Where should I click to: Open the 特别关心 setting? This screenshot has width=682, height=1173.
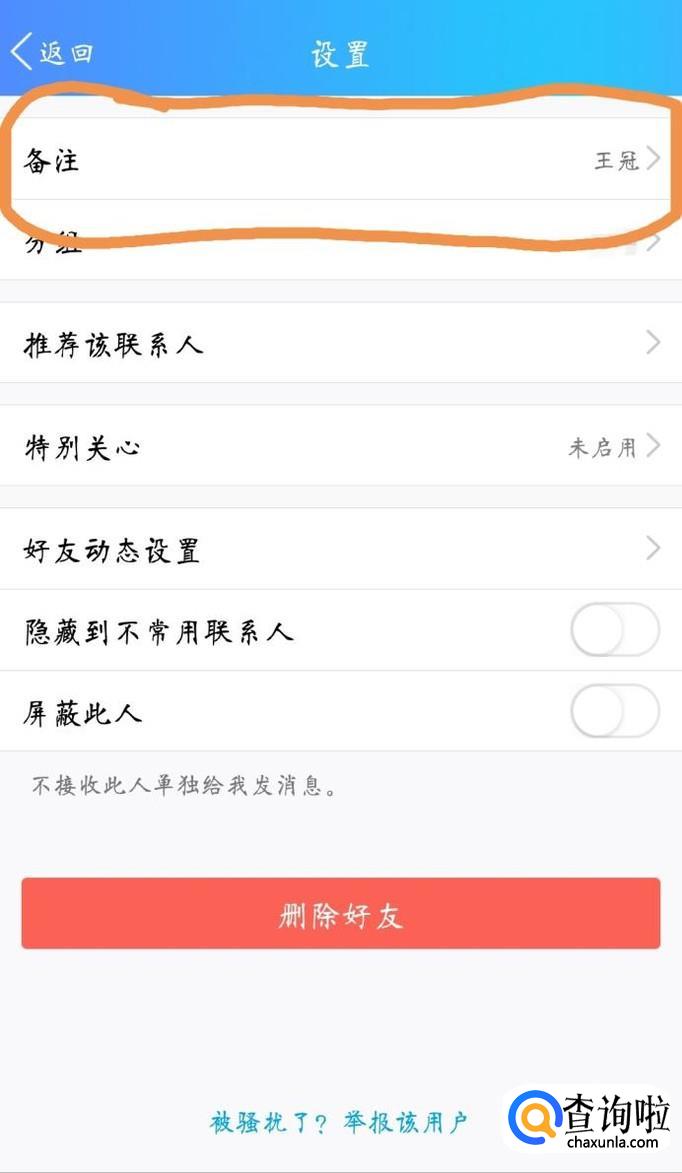[340, 447]
